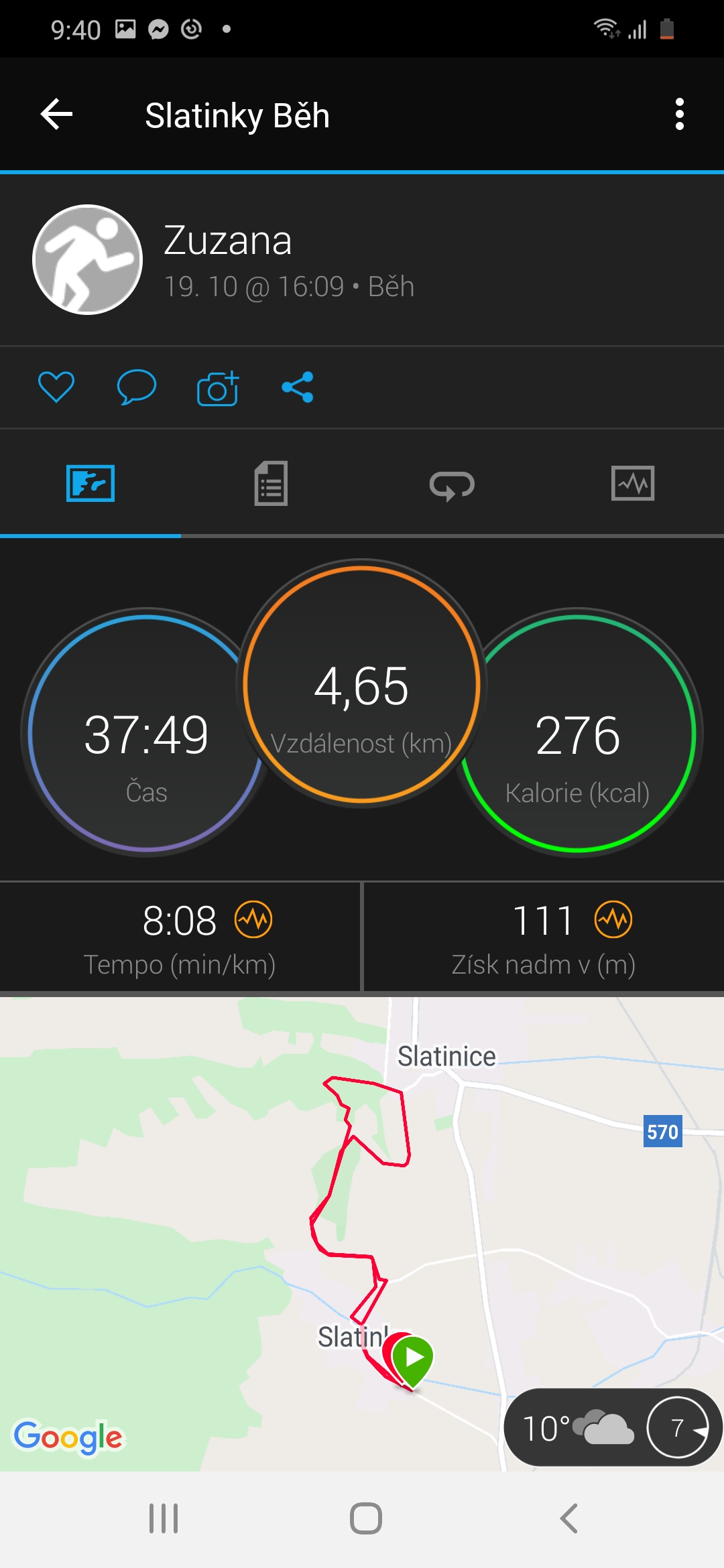Go back using the top arrow
The height and width of the screenshot is (1568, 724).
pos(57,115)
